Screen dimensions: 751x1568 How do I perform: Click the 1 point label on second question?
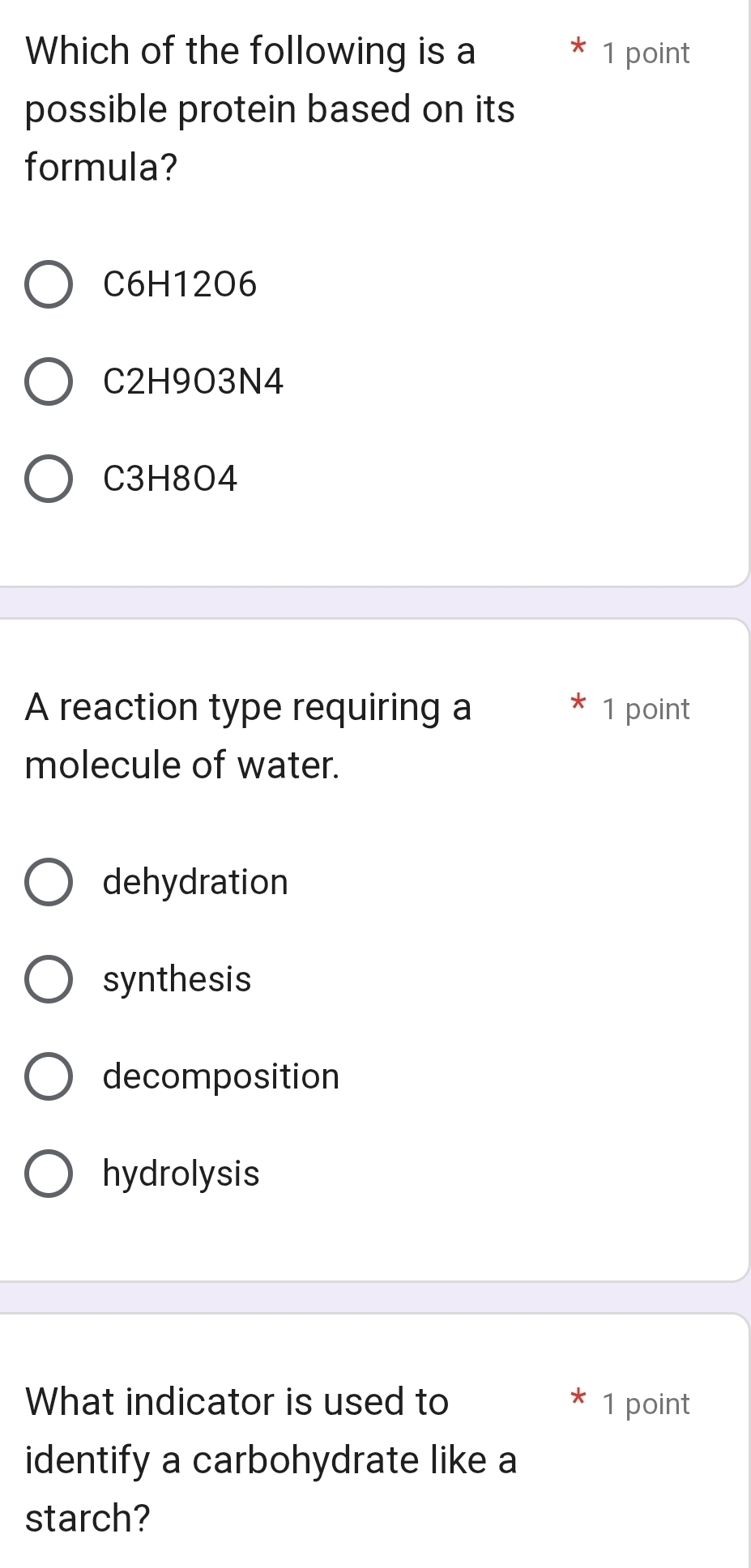point(644,709)
